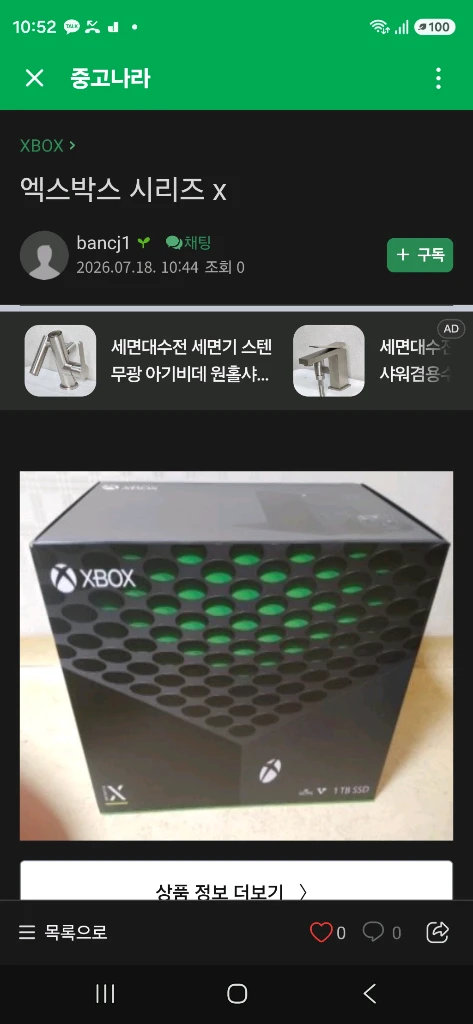The image size is (473, 1024).
Task: Open the 세면대수전 세면기 스텐 ad
Action: click(149, 360)
